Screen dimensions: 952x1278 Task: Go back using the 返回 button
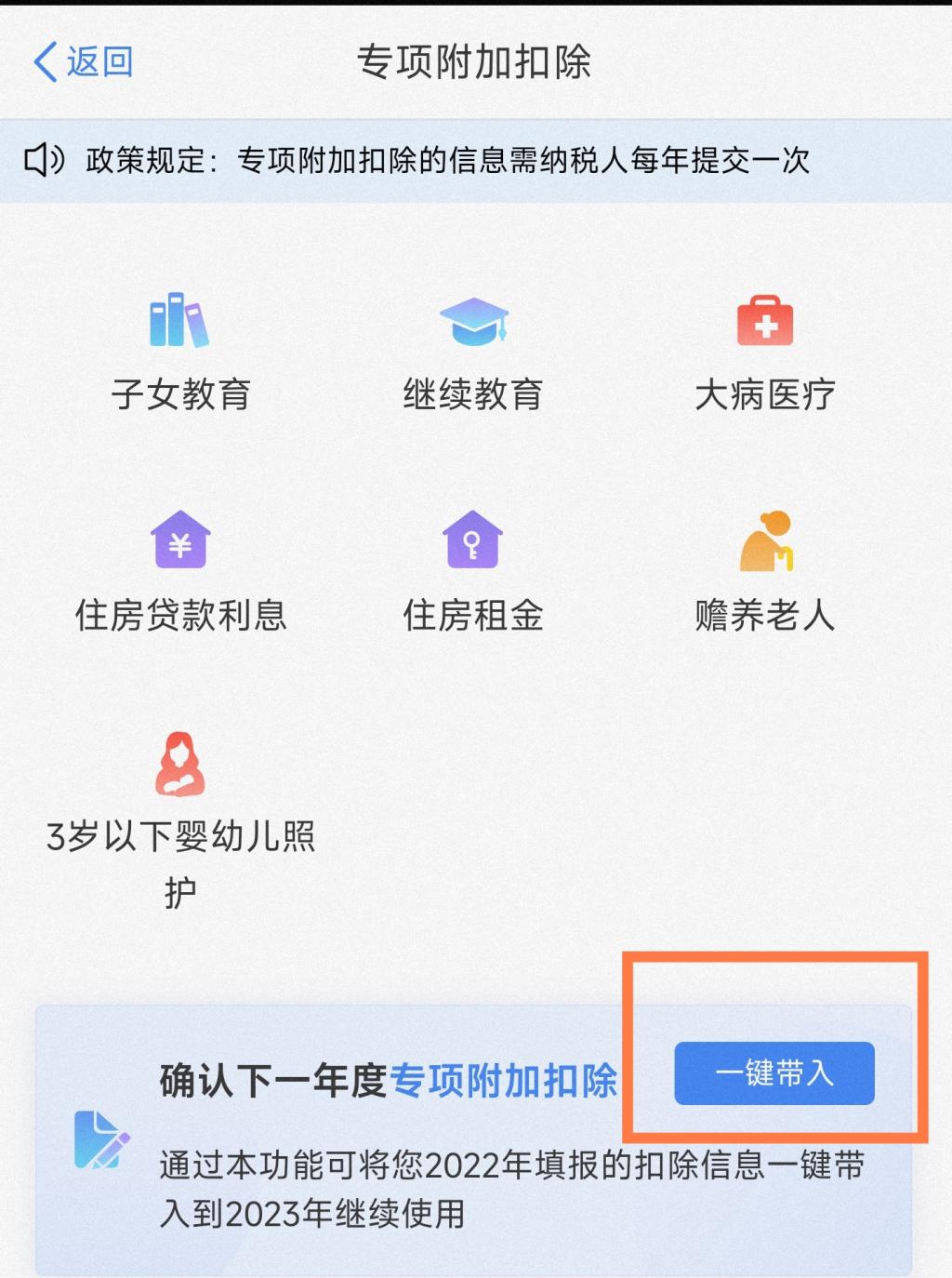84,62
